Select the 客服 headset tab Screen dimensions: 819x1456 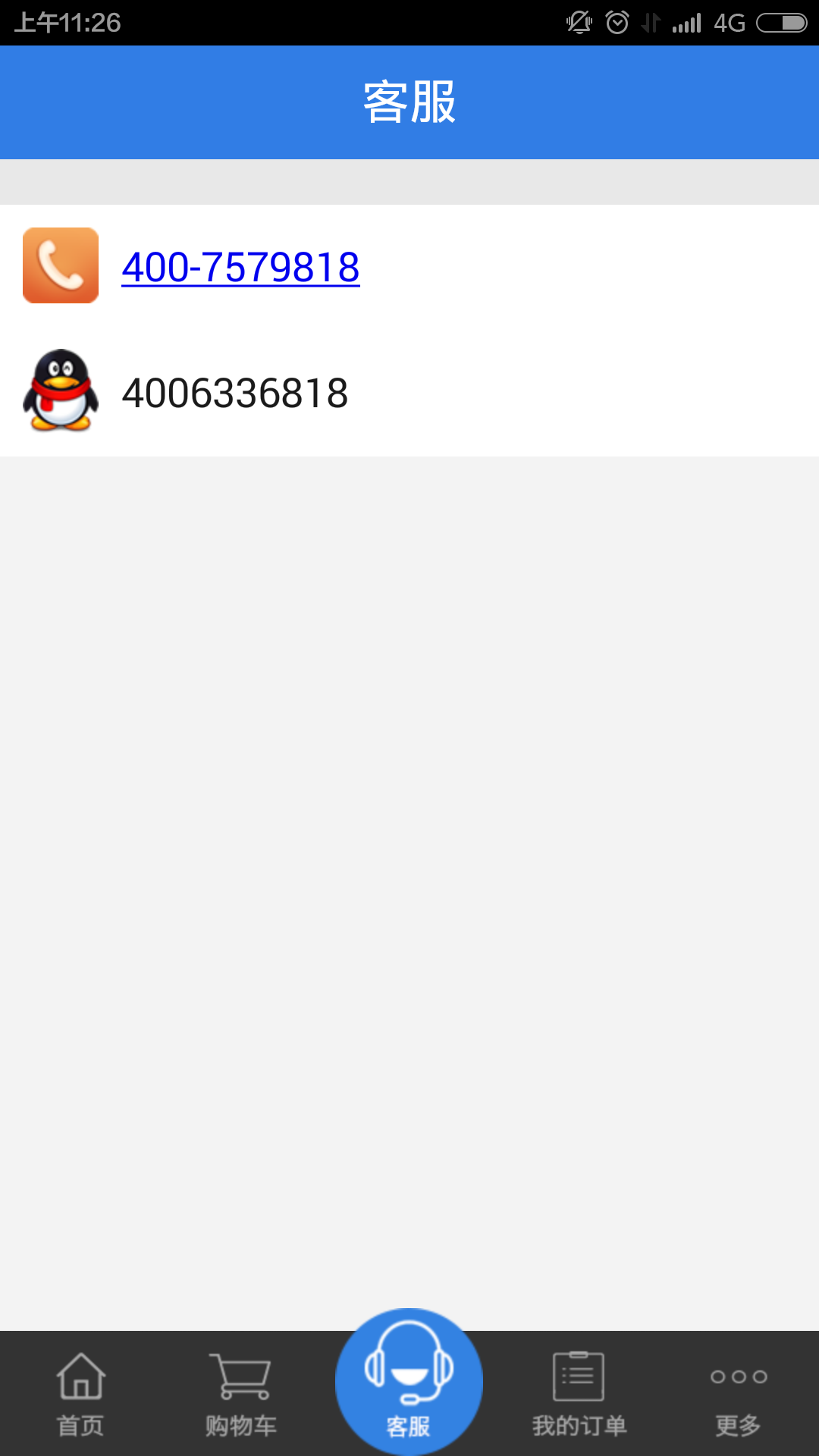[409, 1382]
